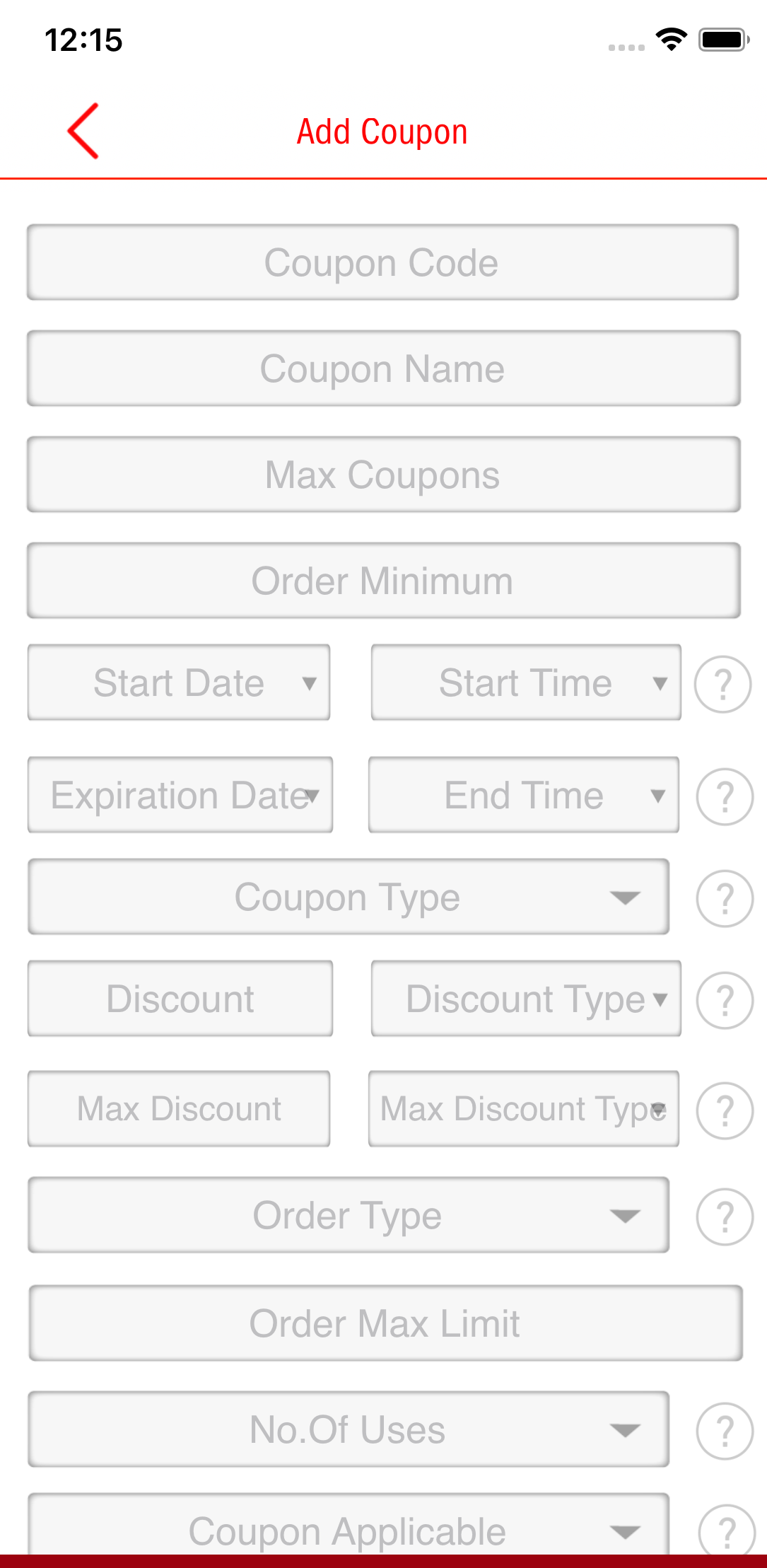Open the End Time dropdown
The width and height of the screenshot is (767, 1568).
click(x=523, y=795)
